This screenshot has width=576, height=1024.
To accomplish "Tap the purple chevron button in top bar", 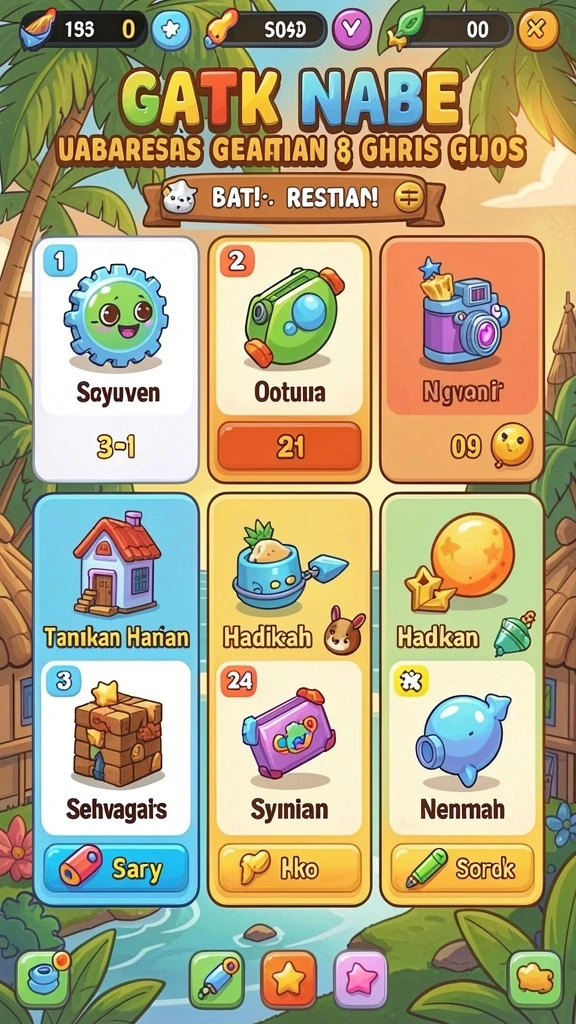I will 352,30.
